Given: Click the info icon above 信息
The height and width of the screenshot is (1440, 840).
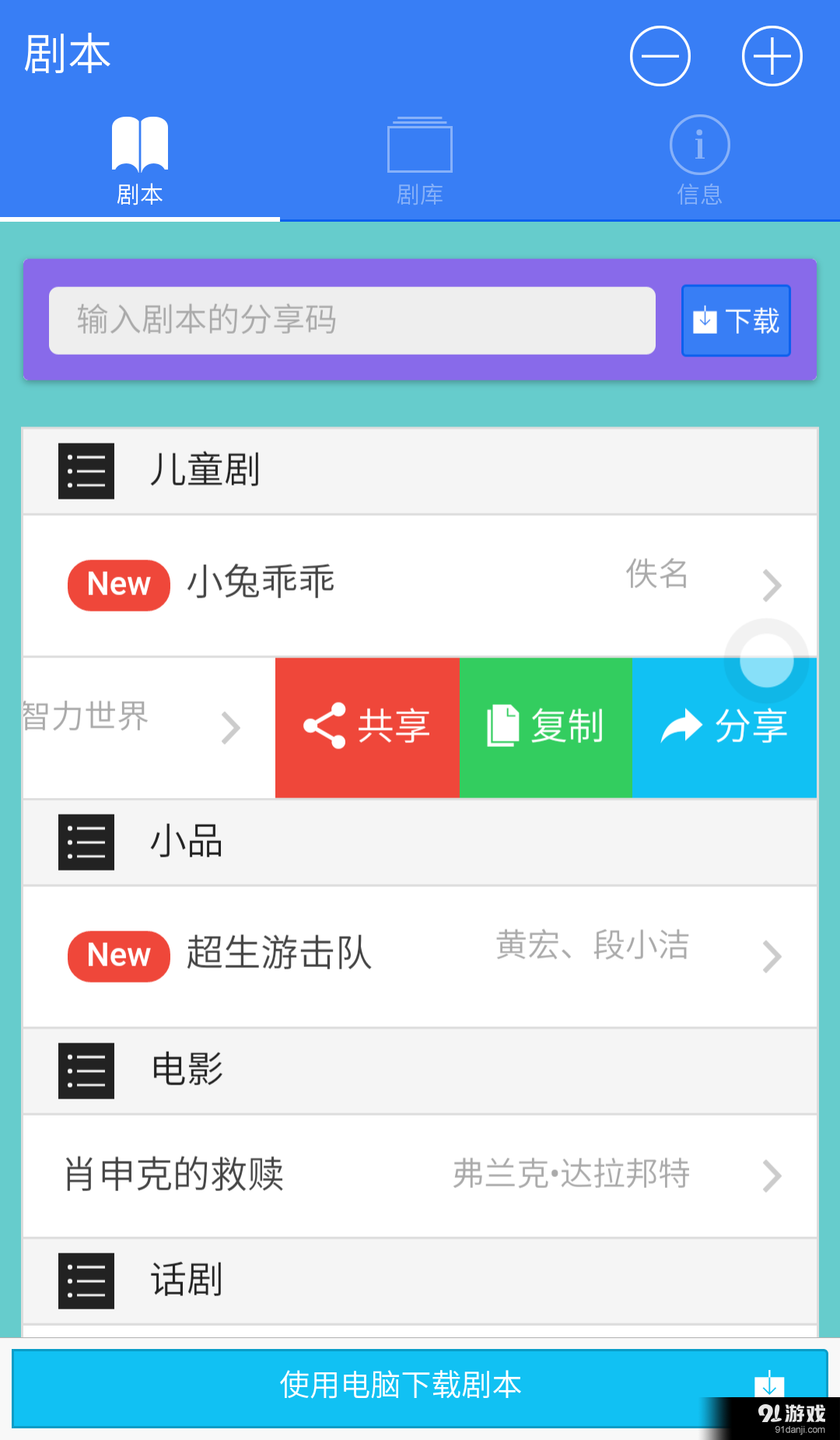Looking at the screenshot, I should pyautogui.click(x=698, y=144).
